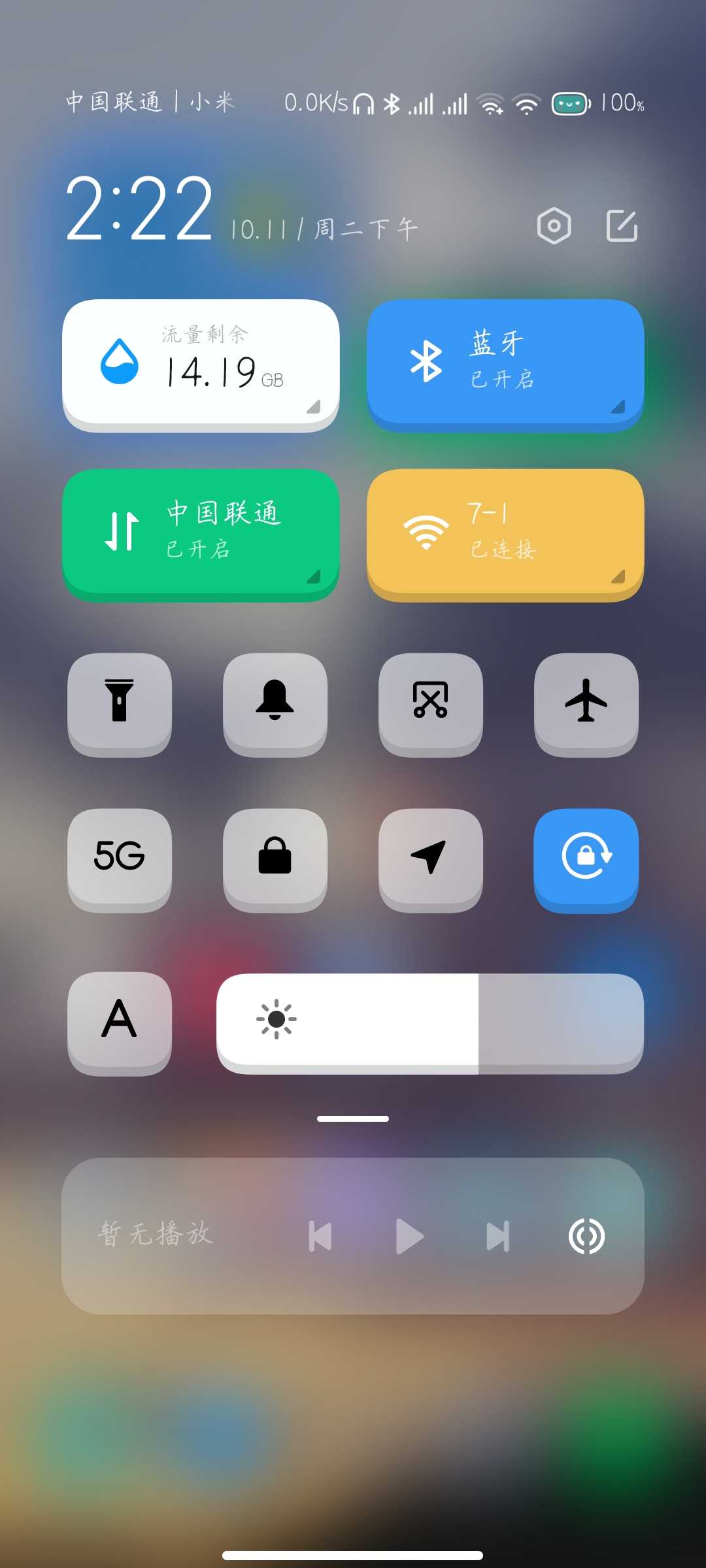Tap the brightness slider to adjust level
Image resolution: width=706 pixels, height=1568 pixels.
pos(430,1021)
